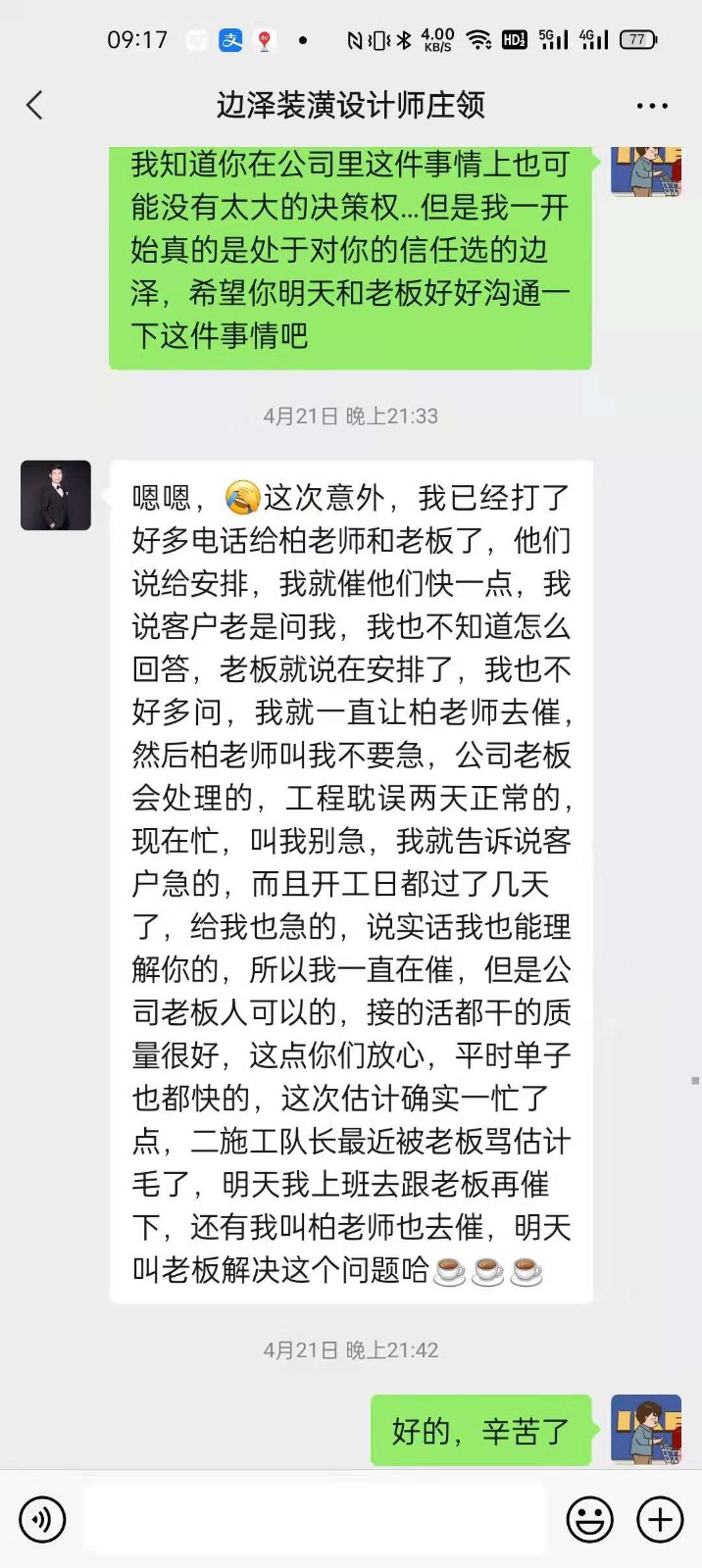The height and width of the screenshot is (1568, 702).
Task: Open the plus attachments menu
Action: coord(660,1520)
